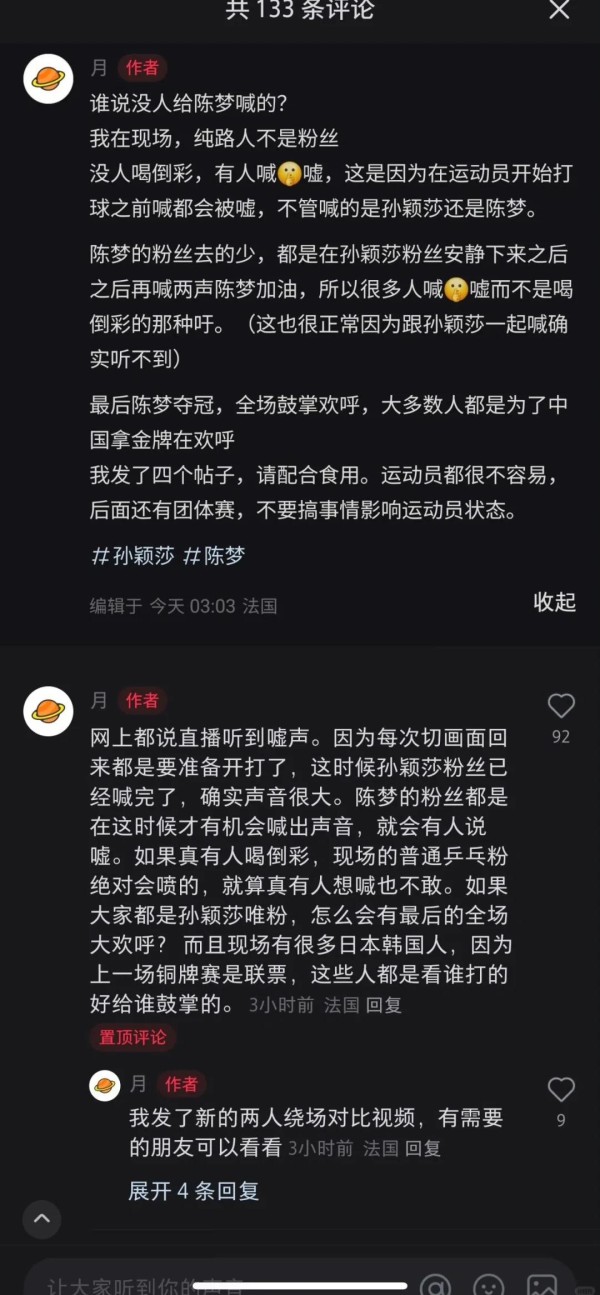This screenshot has height=1295, width=600.
Task: Open the emoji picker
Action: [x=488, y=1285]
